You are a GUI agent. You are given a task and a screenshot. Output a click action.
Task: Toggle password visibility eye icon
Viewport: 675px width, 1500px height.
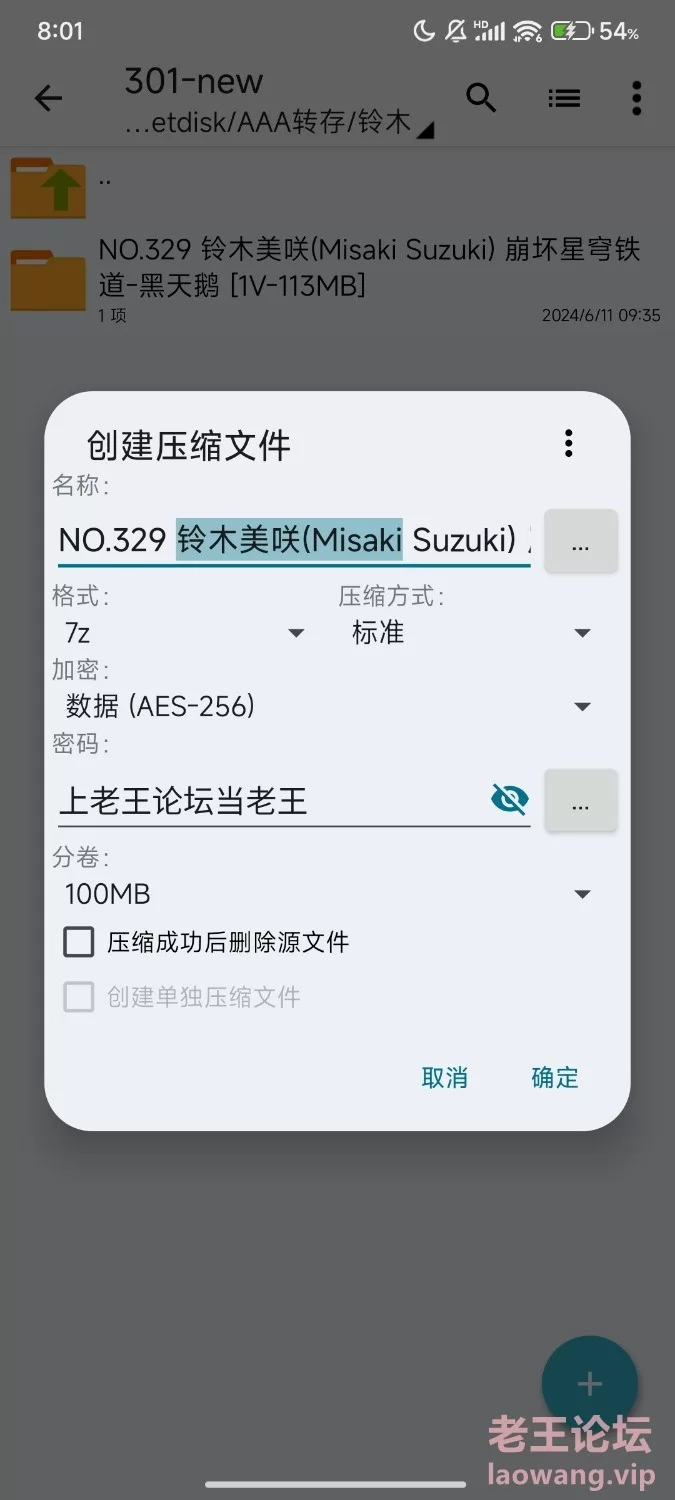[x=510, y=799]
